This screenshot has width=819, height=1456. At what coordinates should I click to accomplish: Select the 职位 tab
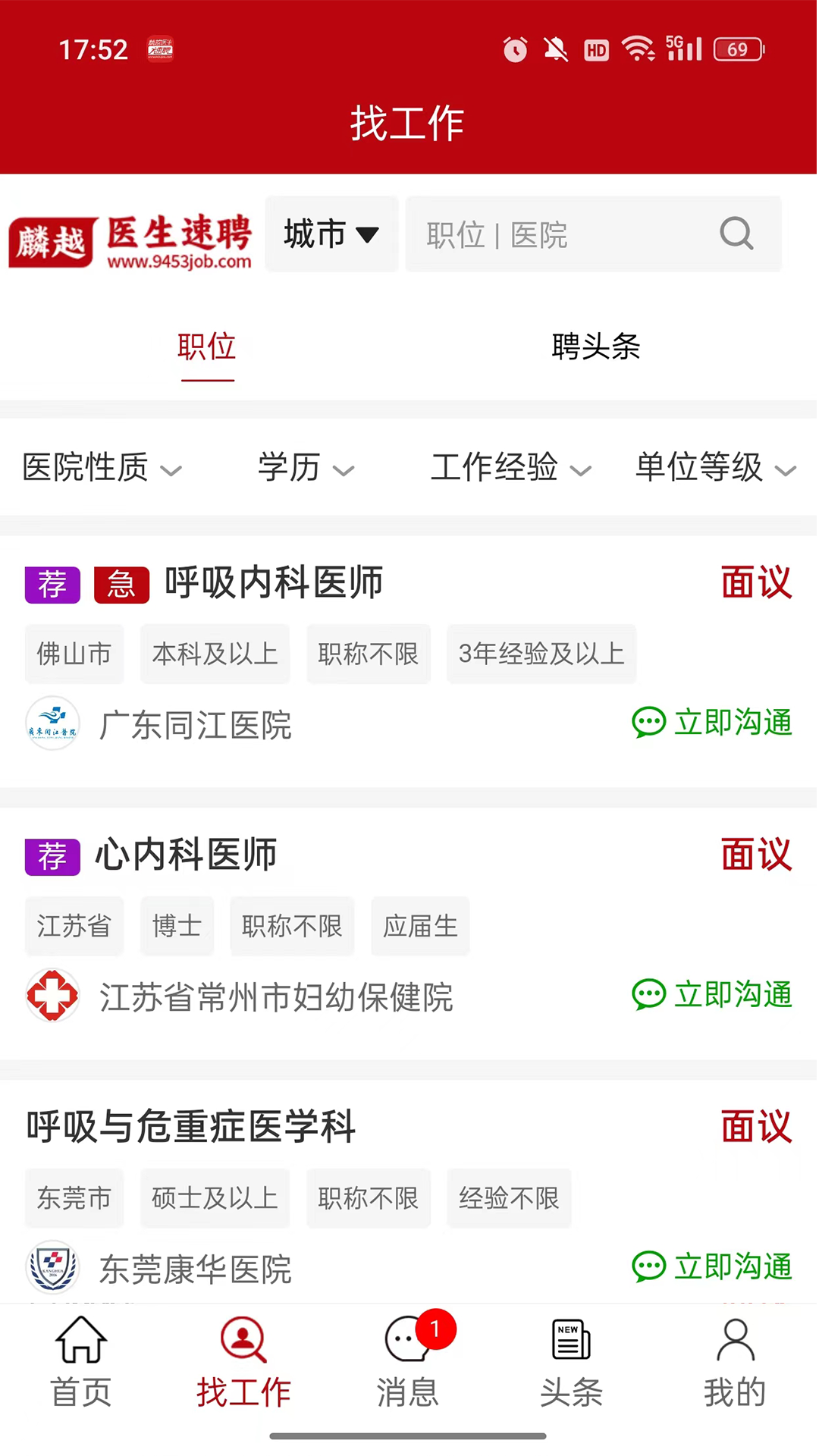coord(208,348)
